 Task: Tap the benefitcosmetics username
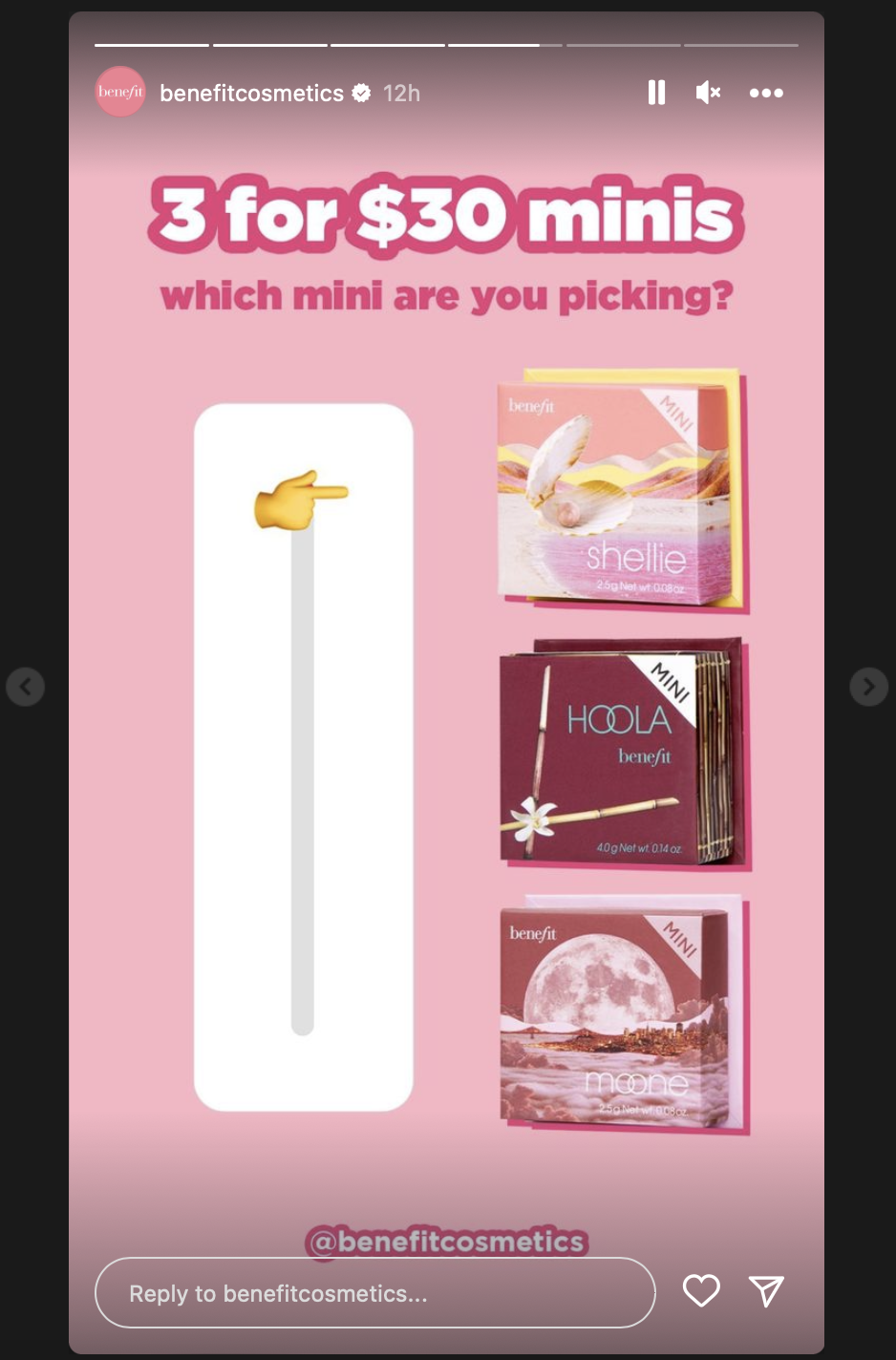pyautogui.click(x=251, y=94)
